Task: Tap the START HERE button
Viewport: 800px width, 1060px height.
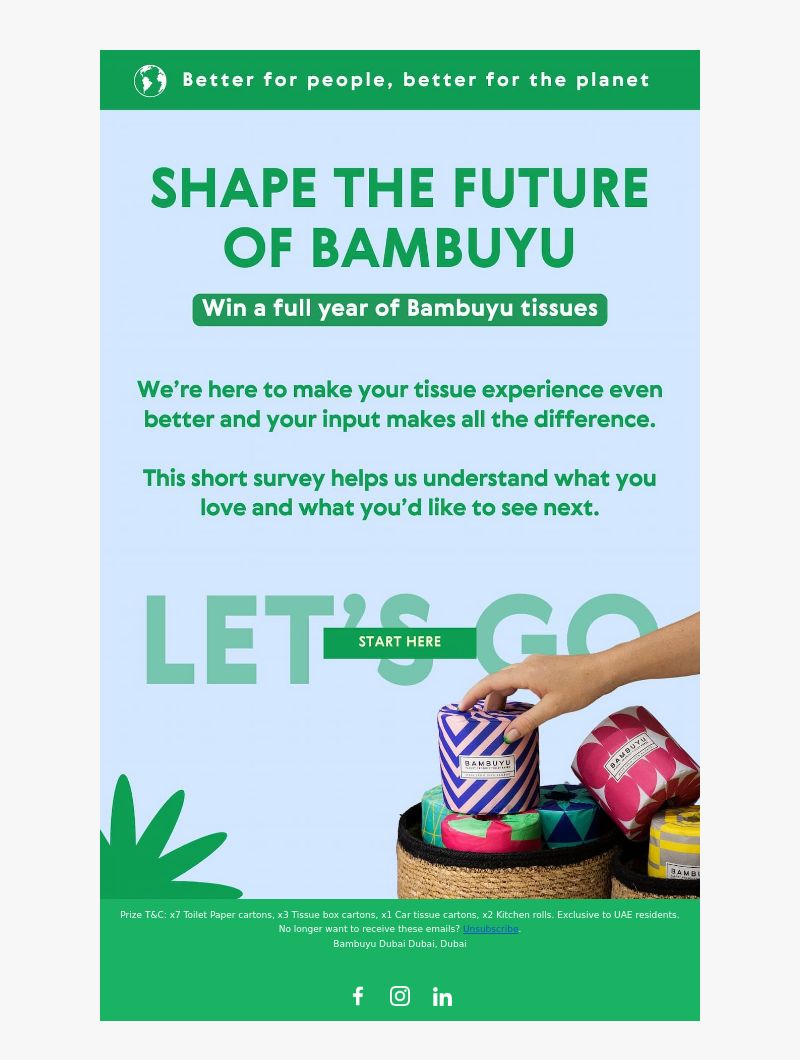Action: pos(400,642)
